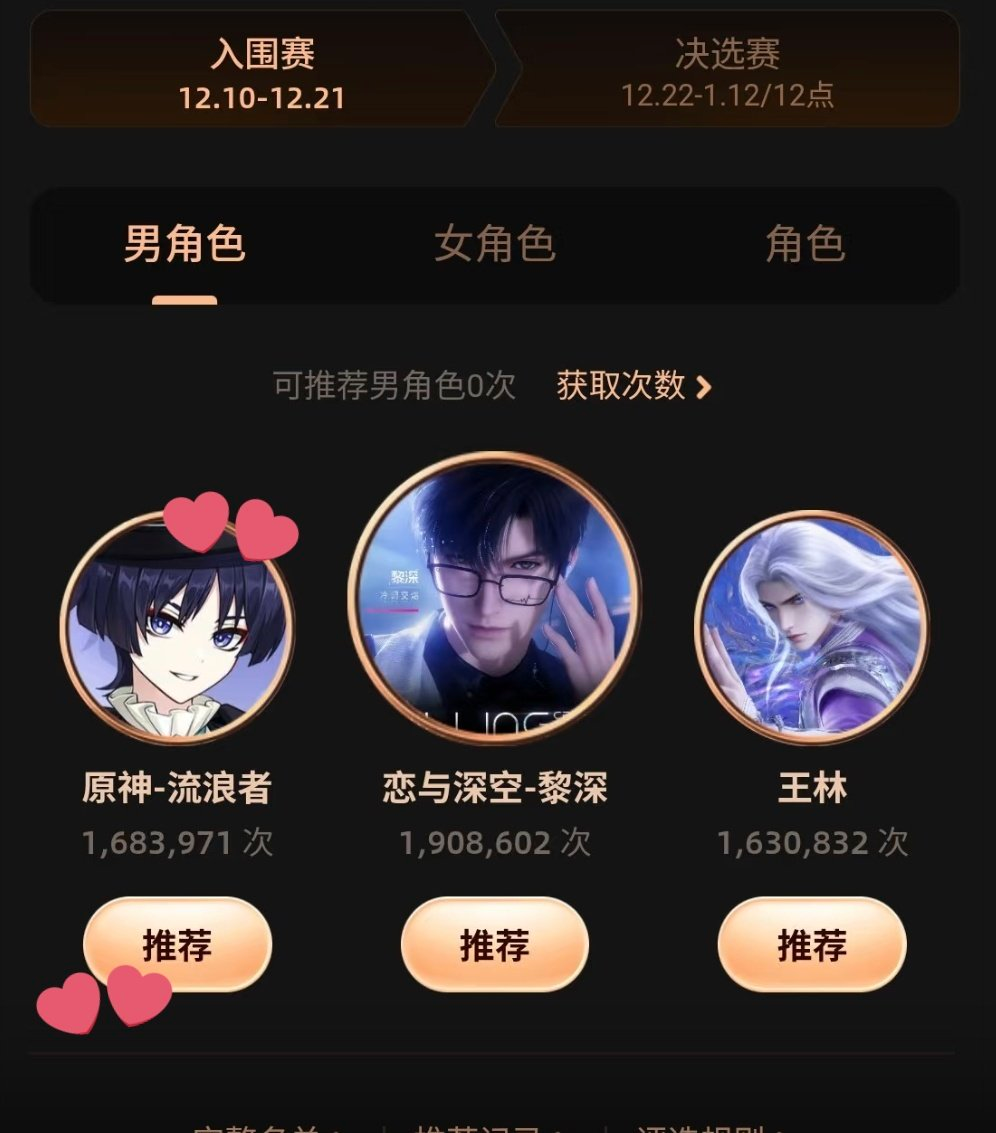View the 决选赛 stage
996x1133 pixels.
click(727, 72)
